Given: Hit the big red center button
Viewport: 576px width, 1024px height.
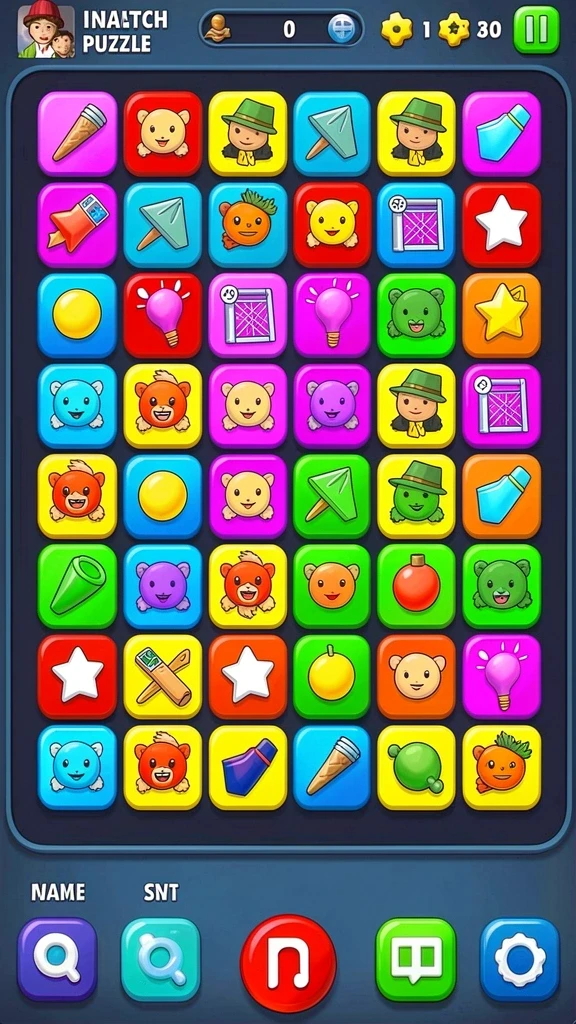Looking at the screenshot, I should click(x=288, y=963).
